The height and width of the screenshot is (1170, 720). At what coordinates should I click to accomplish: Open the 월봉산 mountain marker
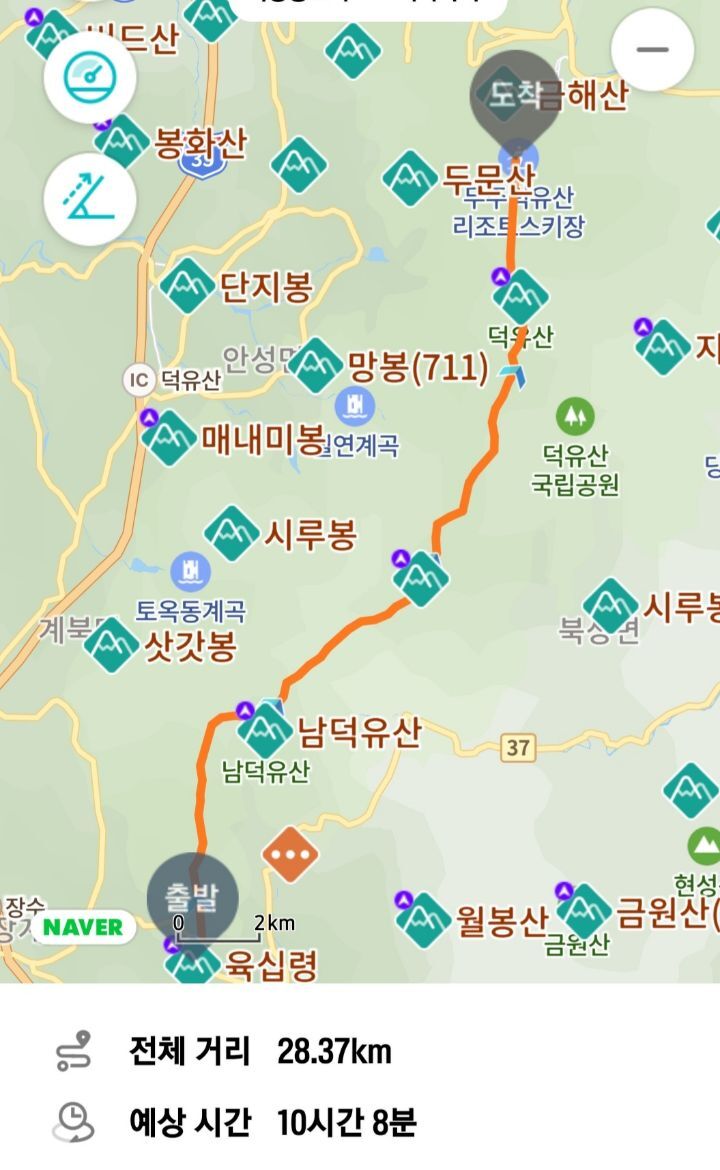pyautogui.click(x=423, y=920)
